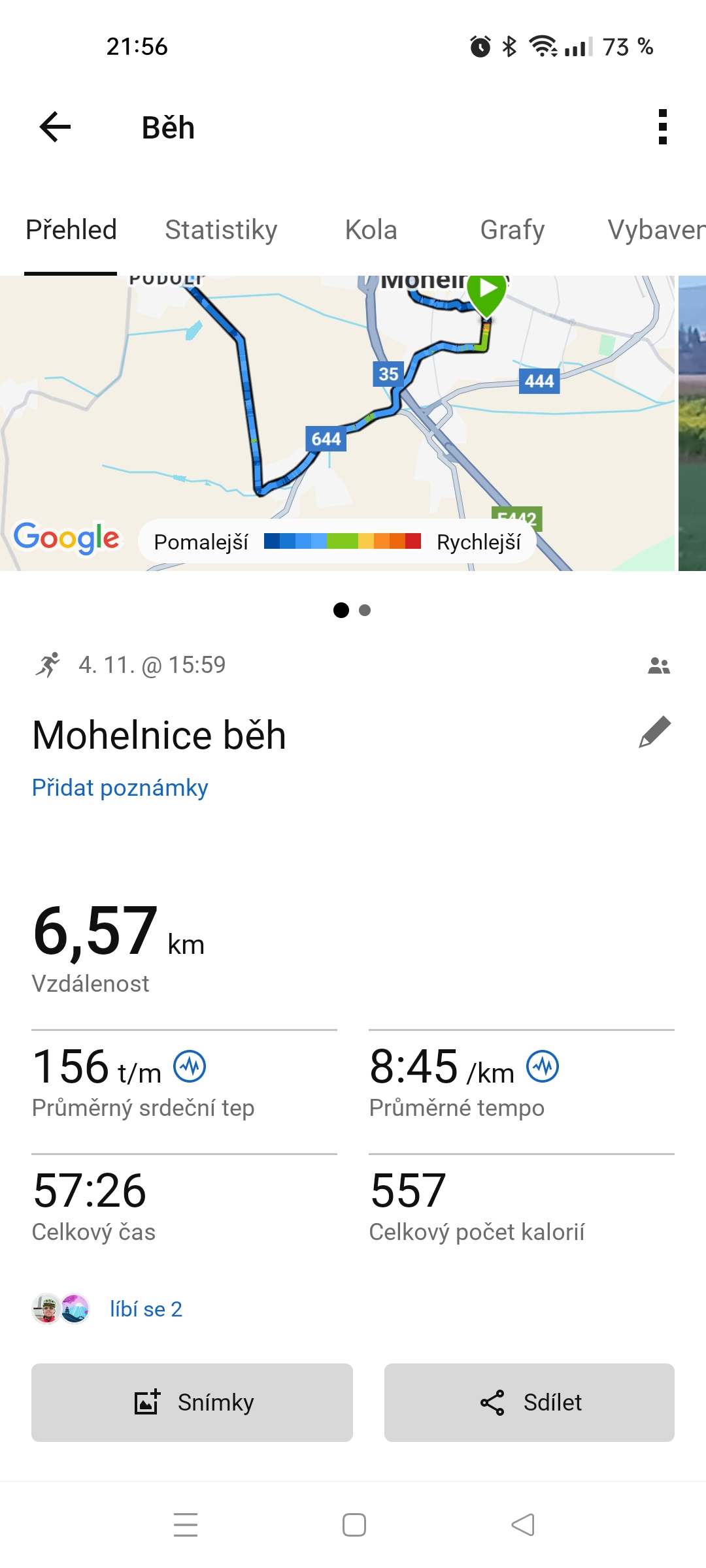Open the Vybavení tab

pyautogui.click(x=656, y=230)
